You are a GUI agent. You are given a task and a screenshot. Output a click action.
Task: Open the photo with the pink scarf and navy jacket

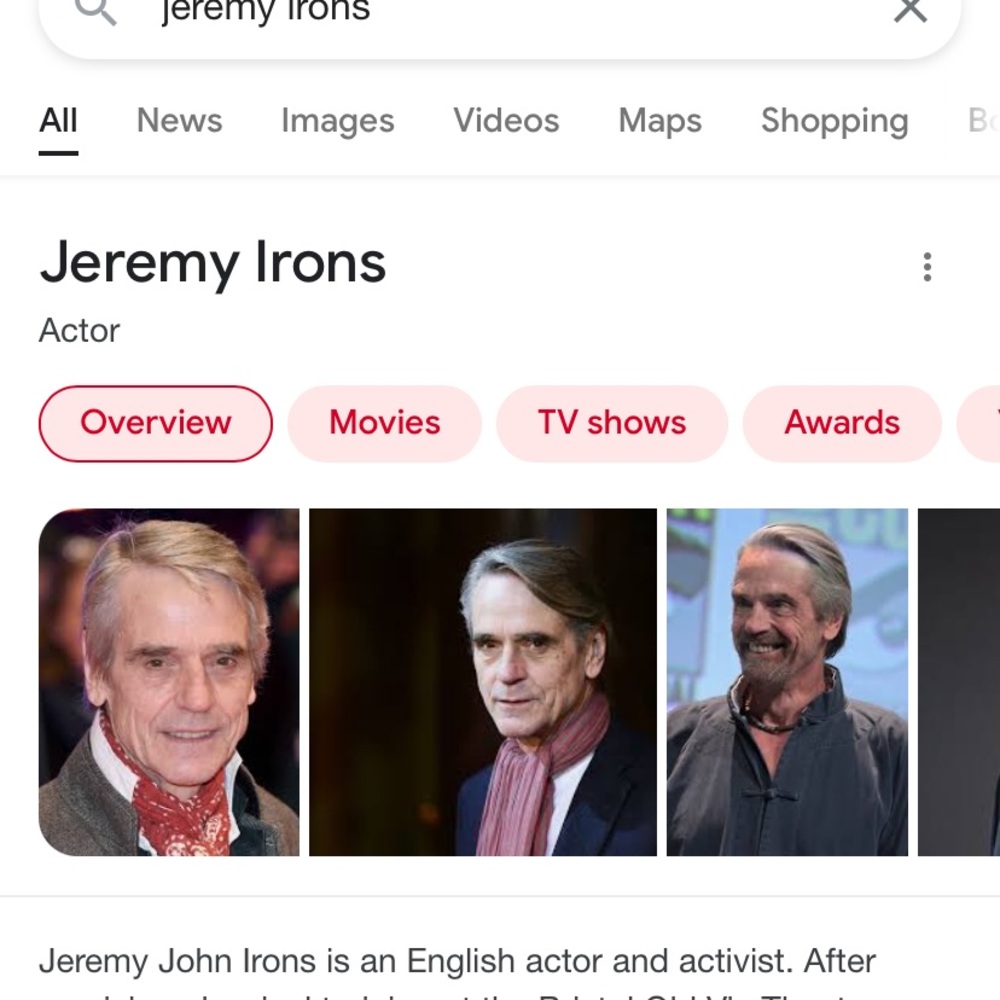tap(482, 682)
